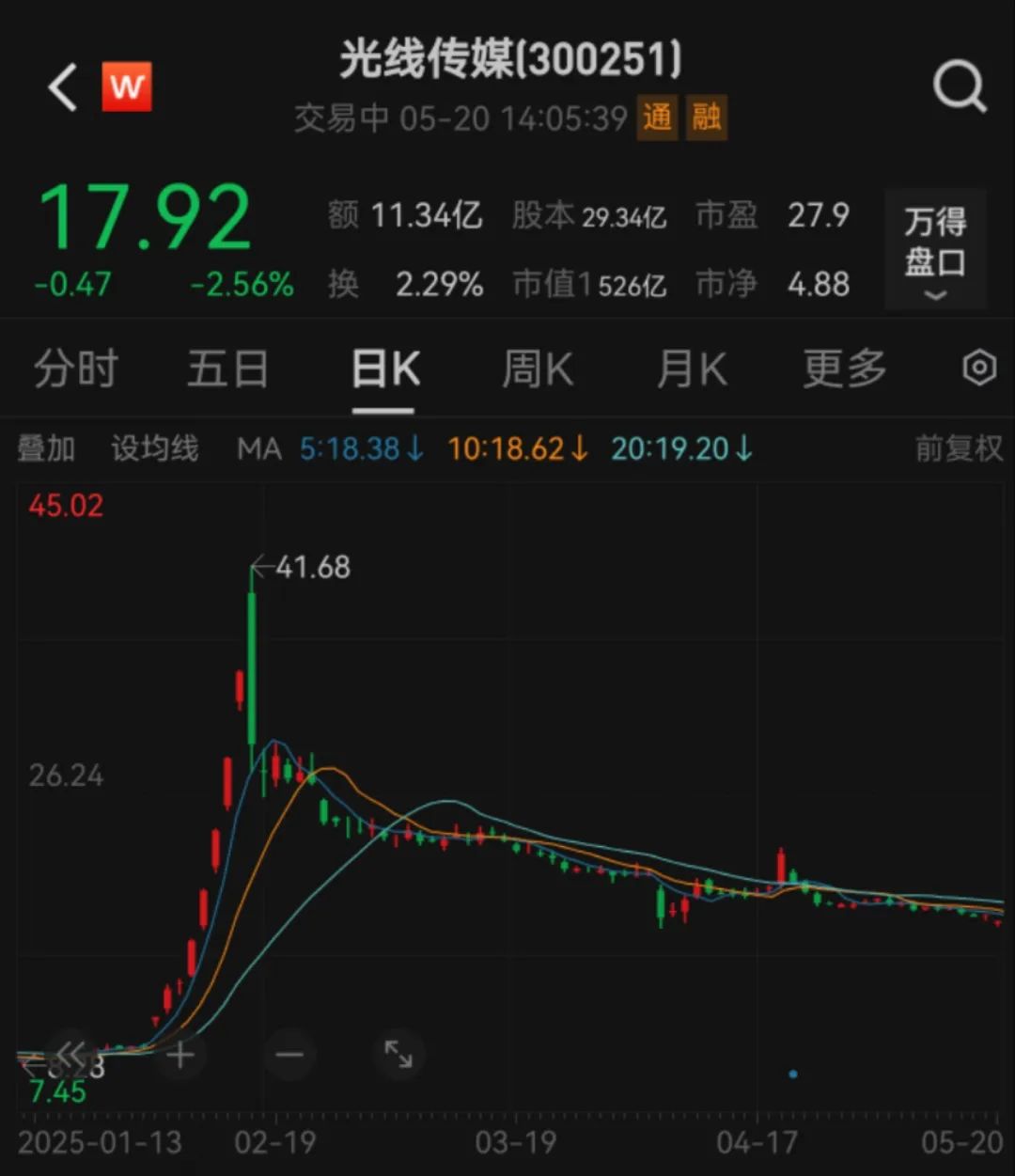Open the 更多 chart period options
This screenshot has width=1015, height=1176.
tap(844, 368)
